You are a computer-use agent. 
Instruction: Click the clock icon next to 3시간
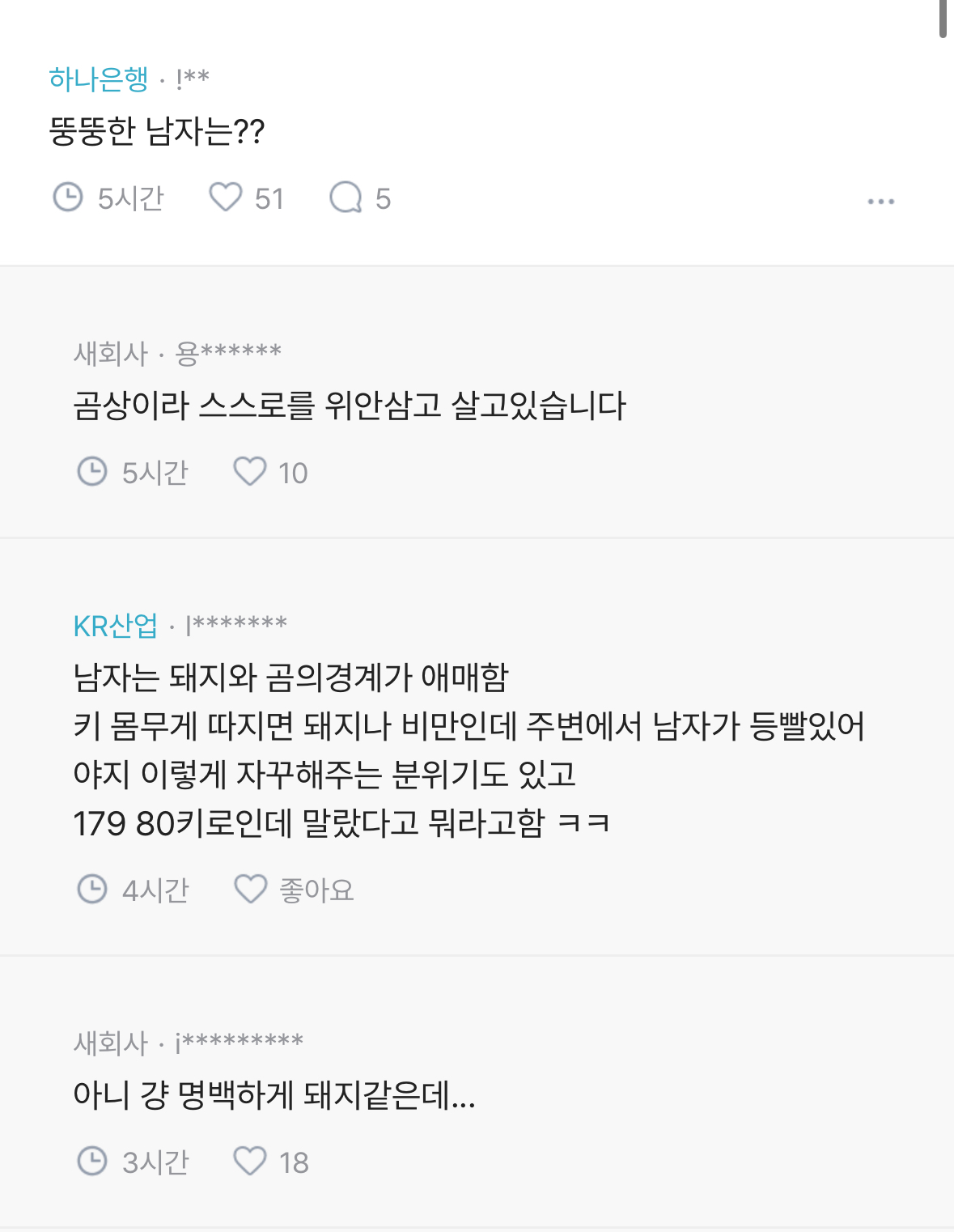[x=94, y=1162]
